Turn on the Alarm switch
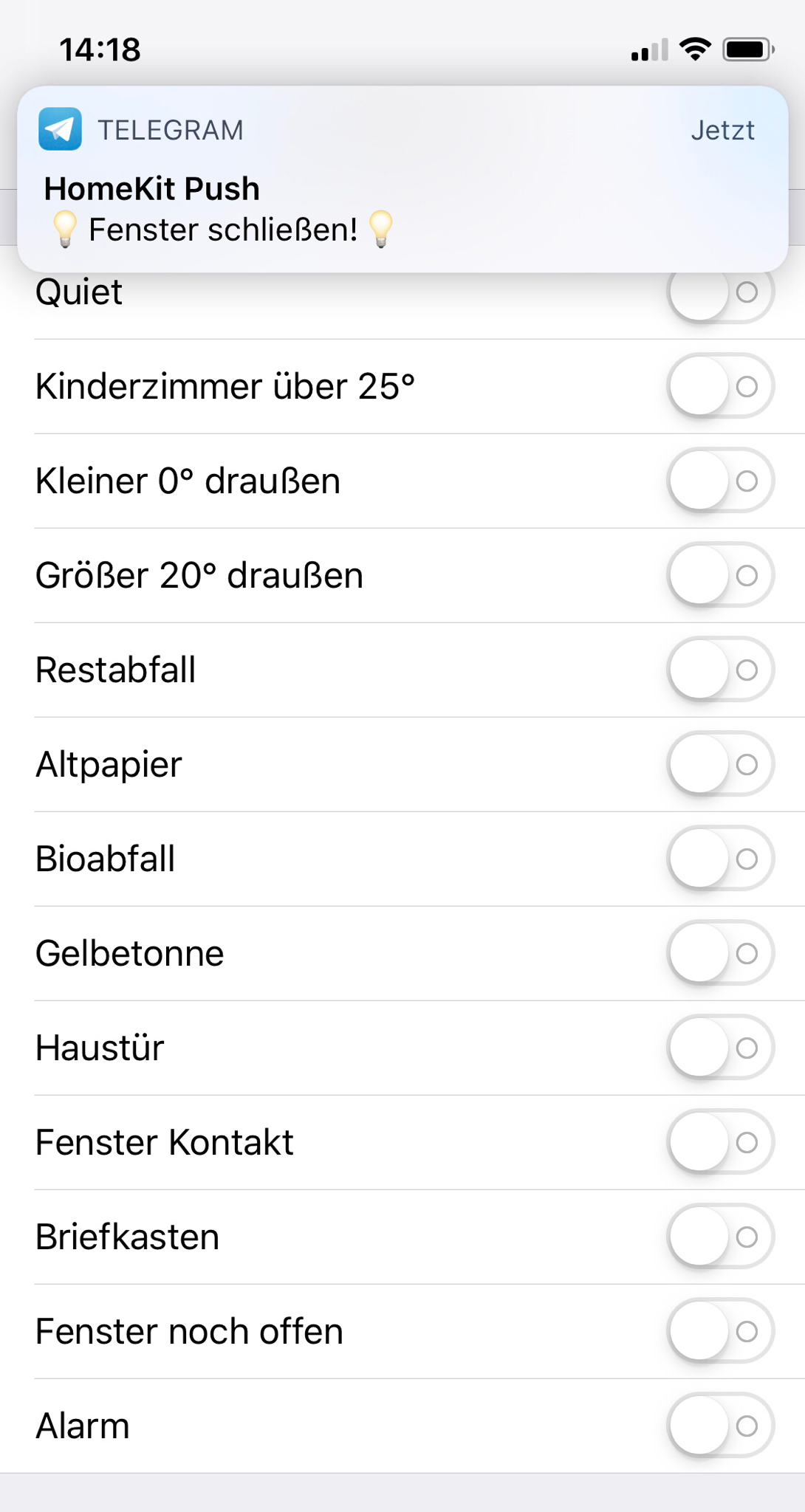Viewport: 805px width, 1512px height. (720, 1426)
